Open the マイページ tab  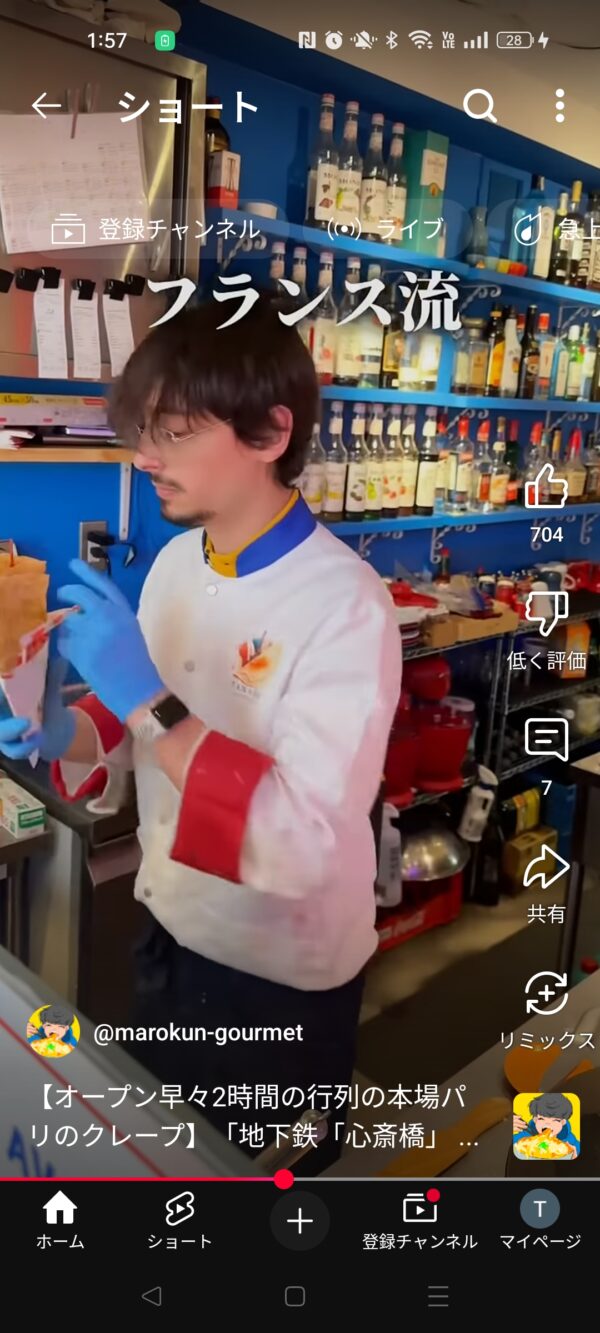click(540, 1221)
